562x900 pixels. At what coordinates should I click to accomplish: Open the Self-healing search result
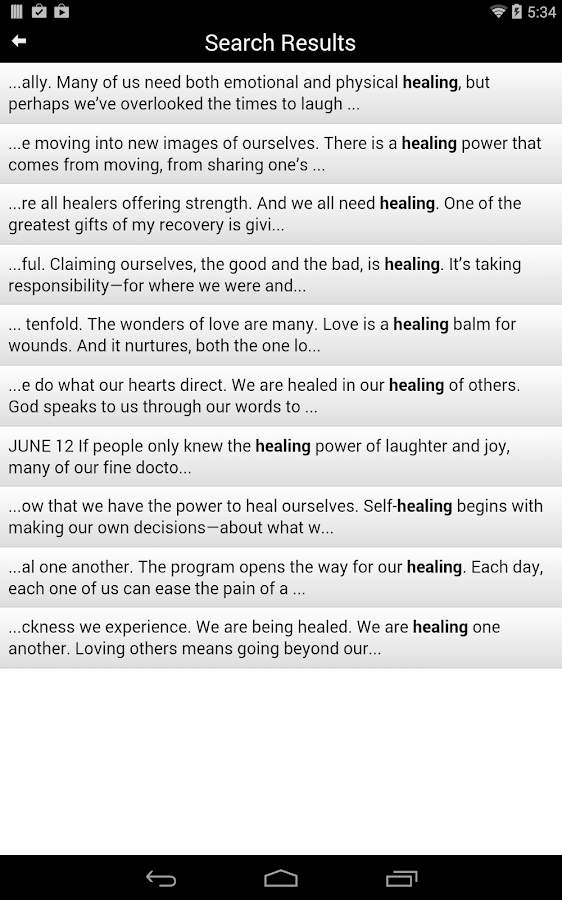tap(281, 517)
